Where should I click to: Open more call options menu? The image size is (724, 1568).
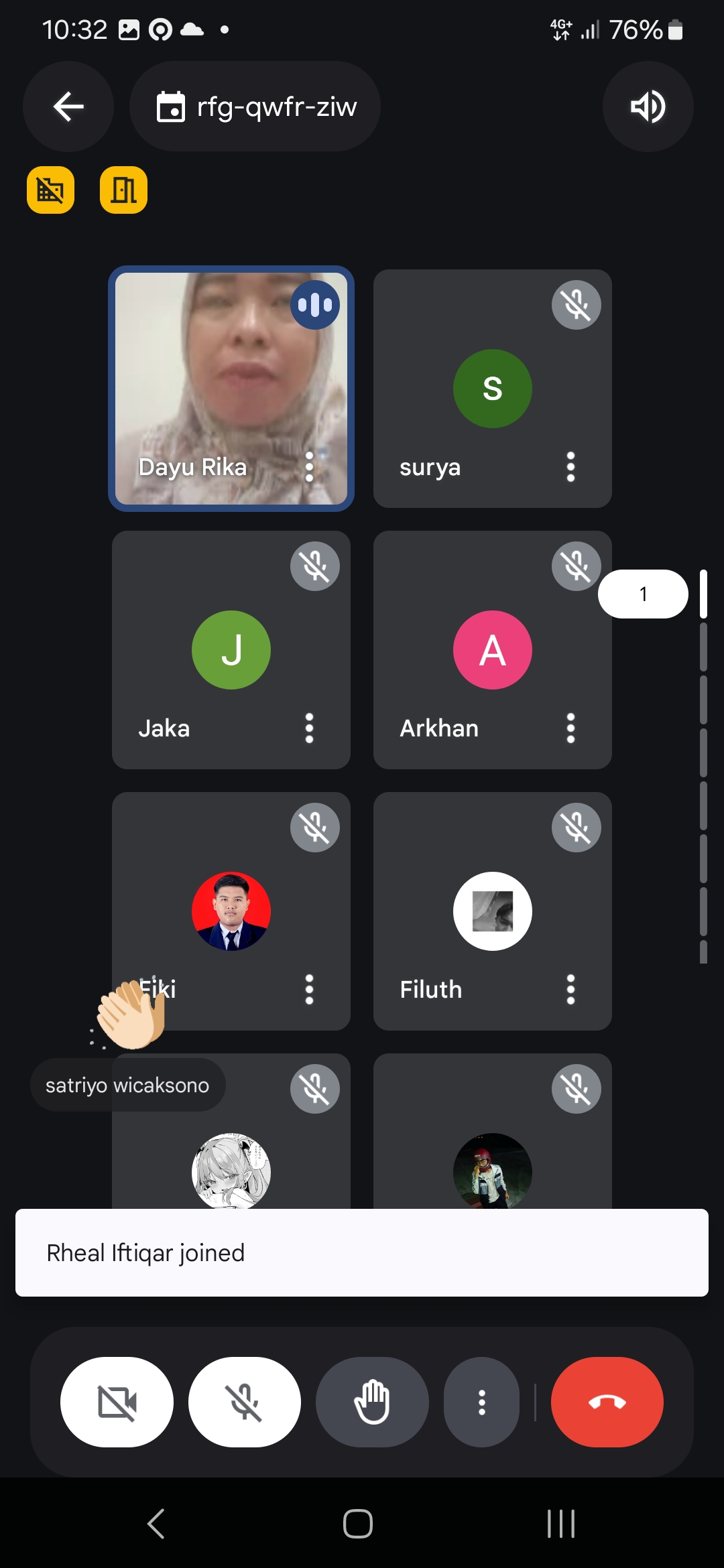pos(481,1402)
